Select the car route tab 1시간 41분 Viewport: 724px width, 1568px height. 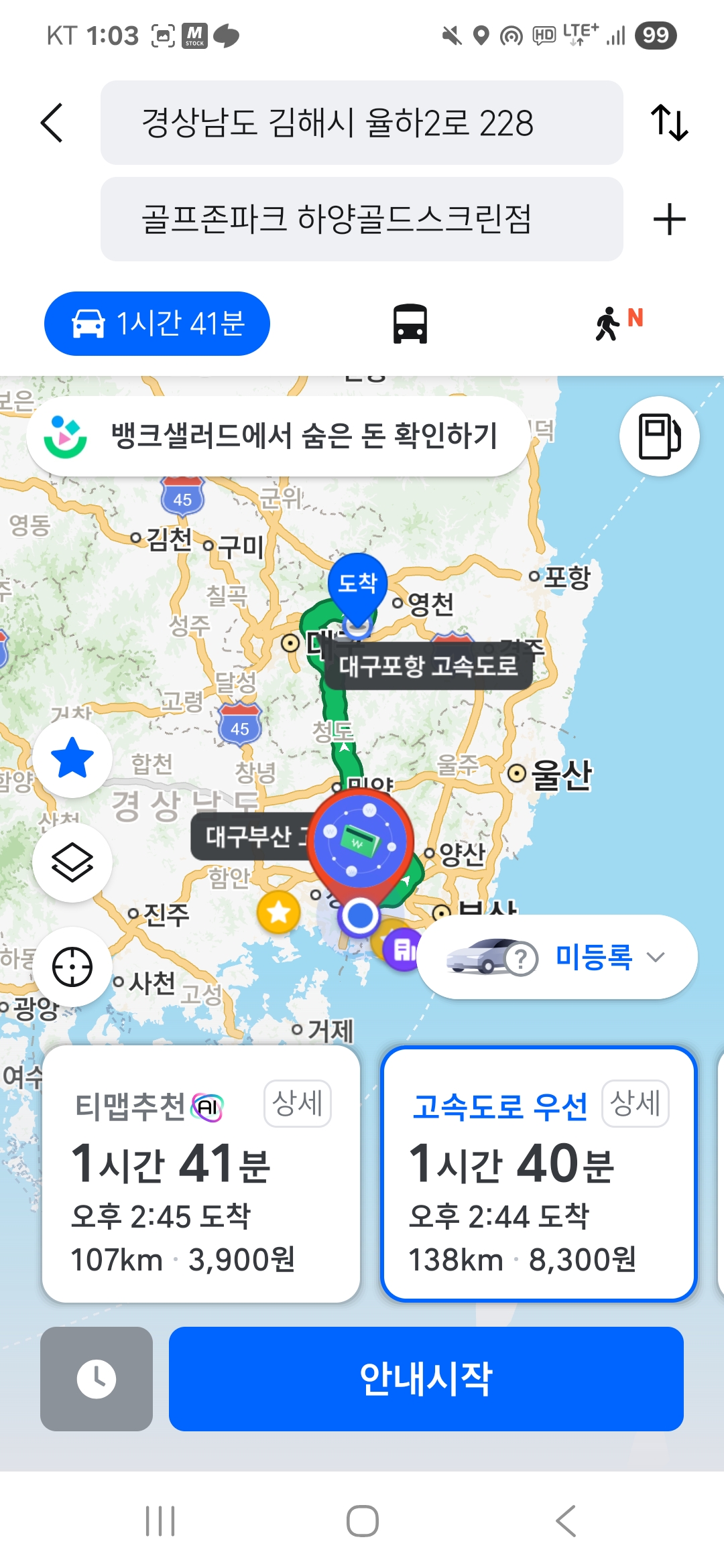point(158,324)
